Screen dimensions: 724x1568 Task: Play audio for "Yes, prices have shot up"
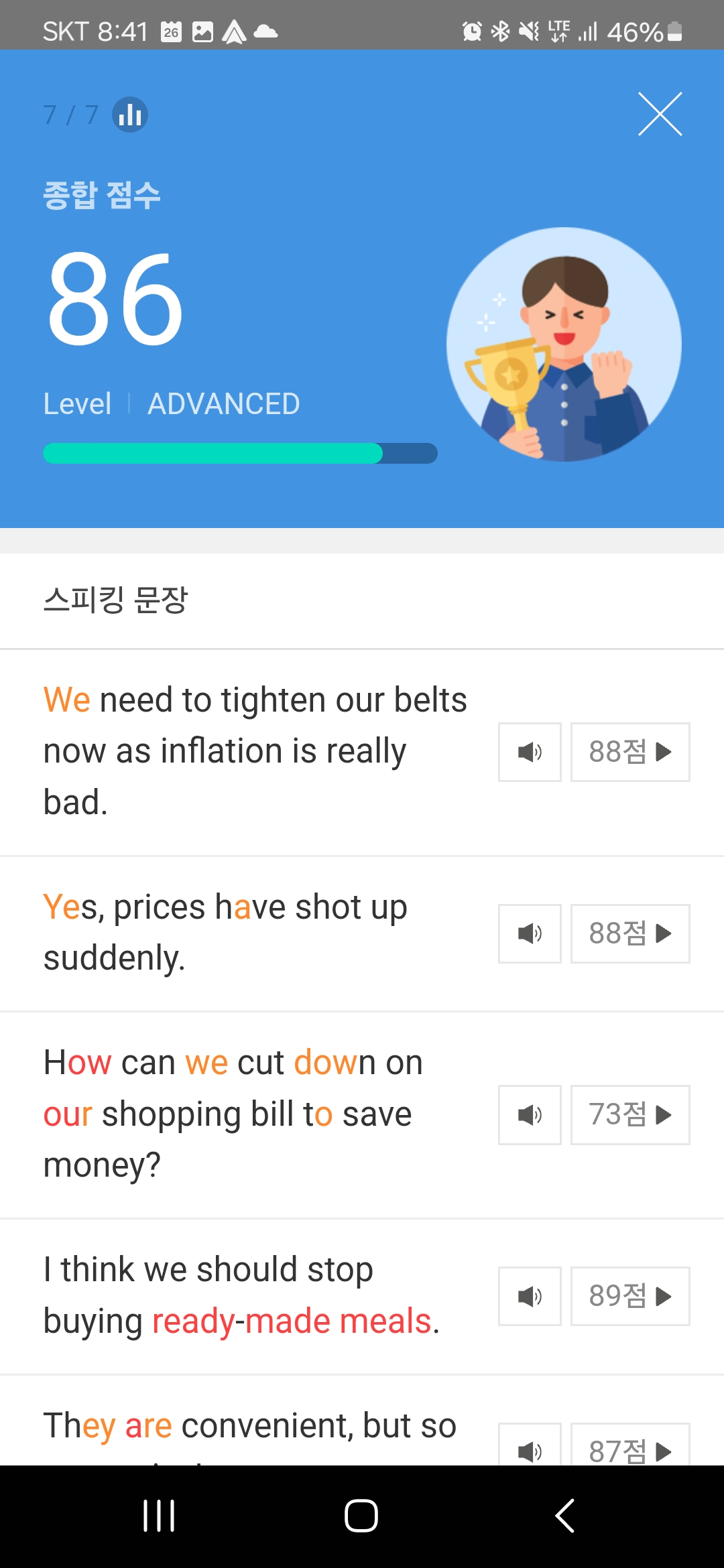530,933
